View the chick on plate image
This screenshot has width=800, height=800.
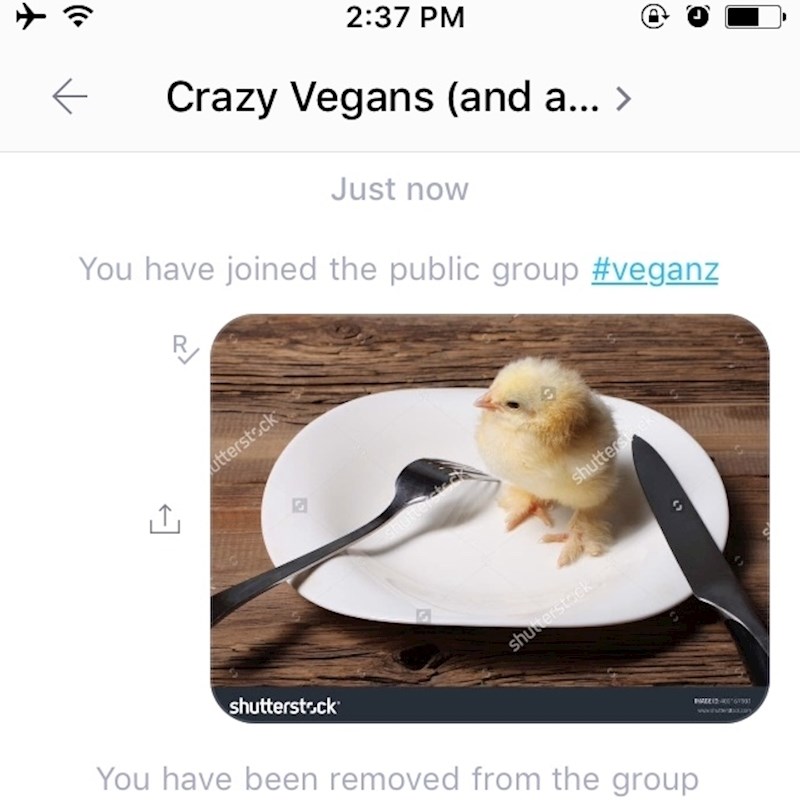point(489,517)
